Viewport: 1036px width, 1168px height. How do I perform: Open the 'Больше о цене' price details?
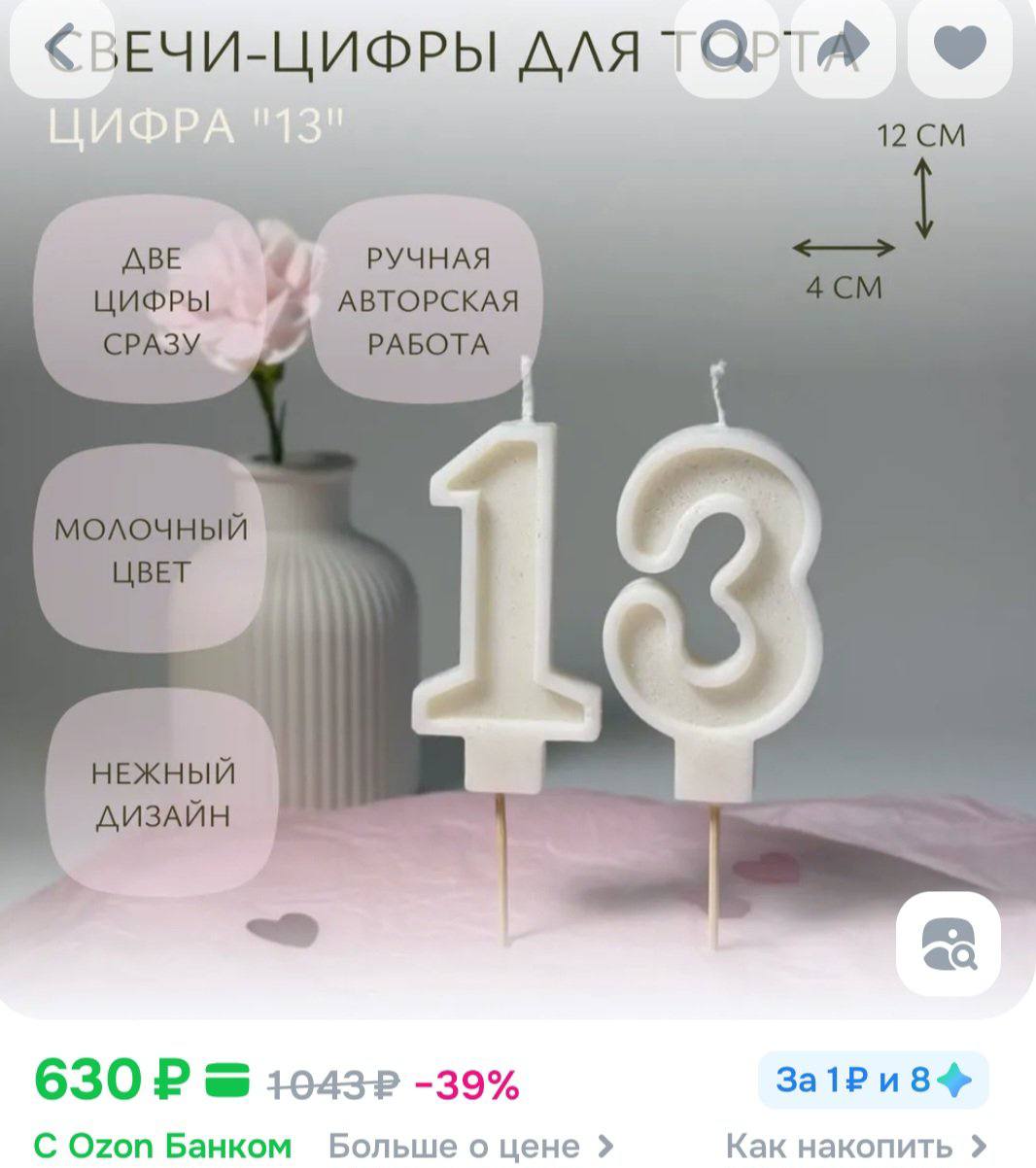tap(470, 1146)
